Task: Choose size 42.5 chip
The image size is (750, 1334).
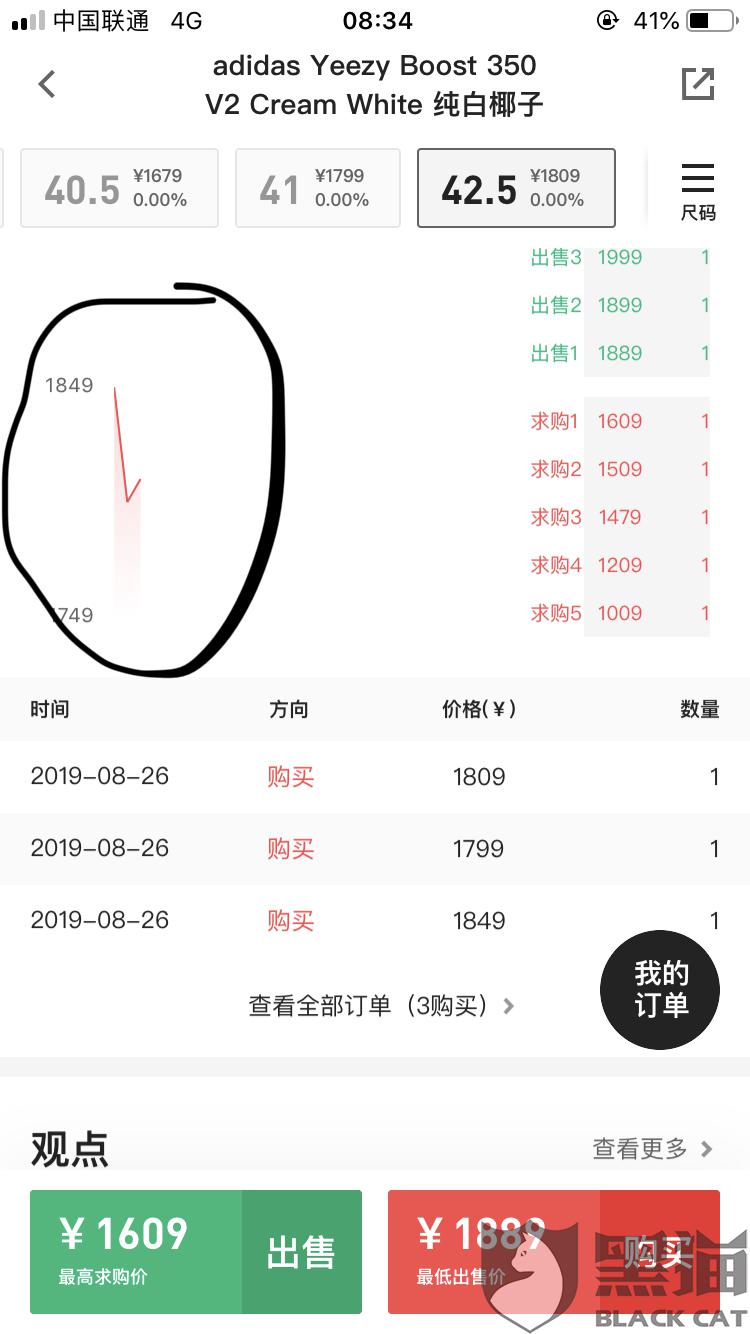Action: tap(516, 188)
